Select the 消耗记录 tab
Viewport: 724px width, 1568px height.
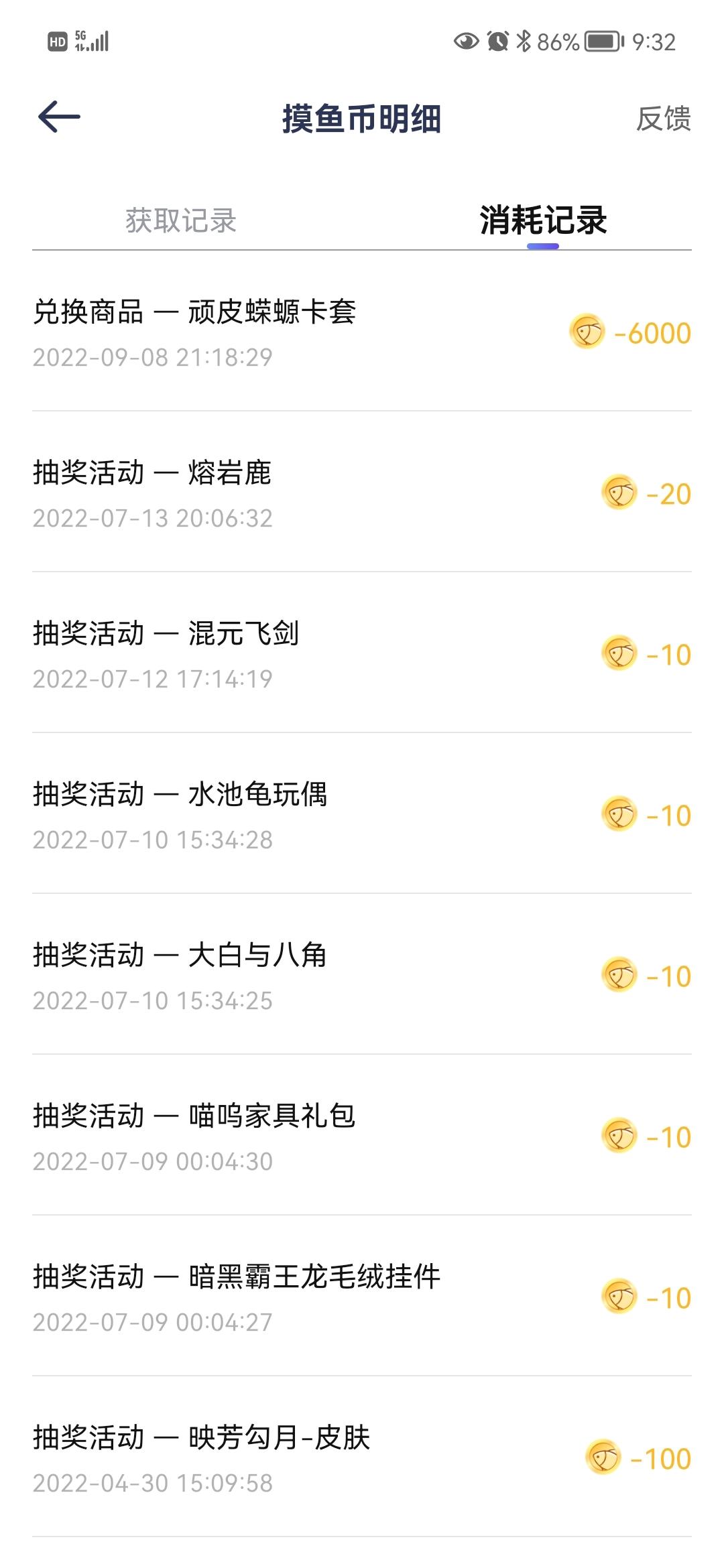[x=543, y=220]
